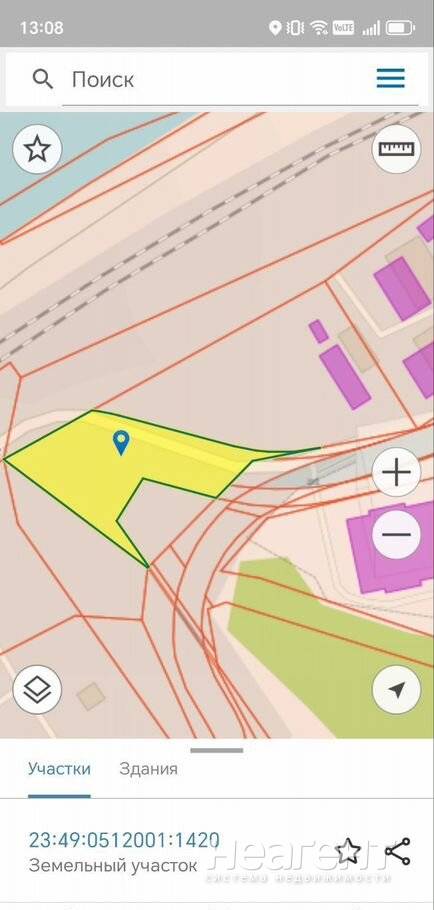Screen dimensions: 434x910
Task: Switch to the Участки tab
Action: click(59, 769)
